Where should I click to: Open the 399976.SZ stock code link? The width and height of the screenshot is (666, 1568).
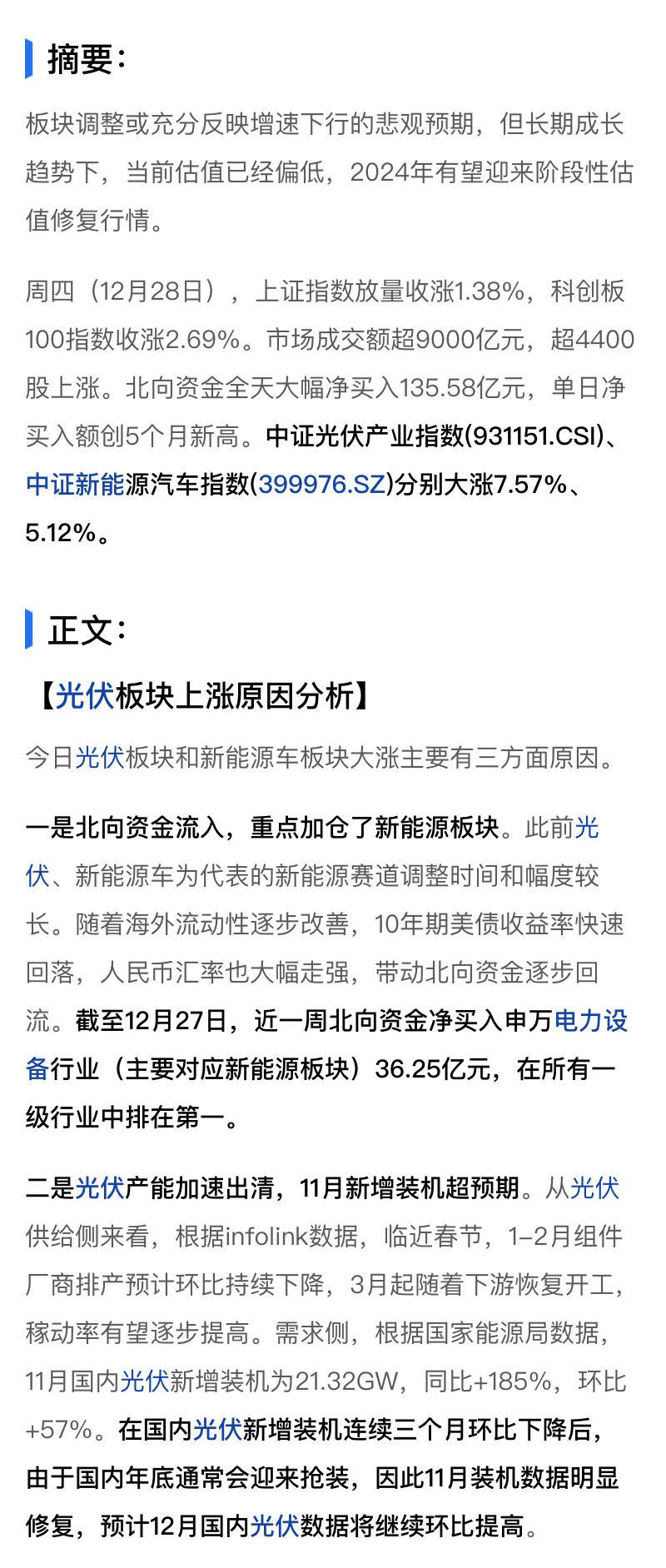[321, 484]
